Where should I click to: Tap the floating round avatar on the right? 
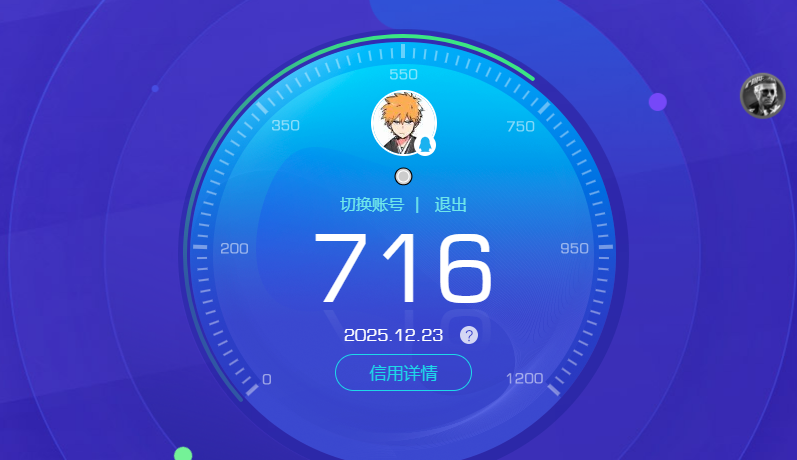point(762,96)
